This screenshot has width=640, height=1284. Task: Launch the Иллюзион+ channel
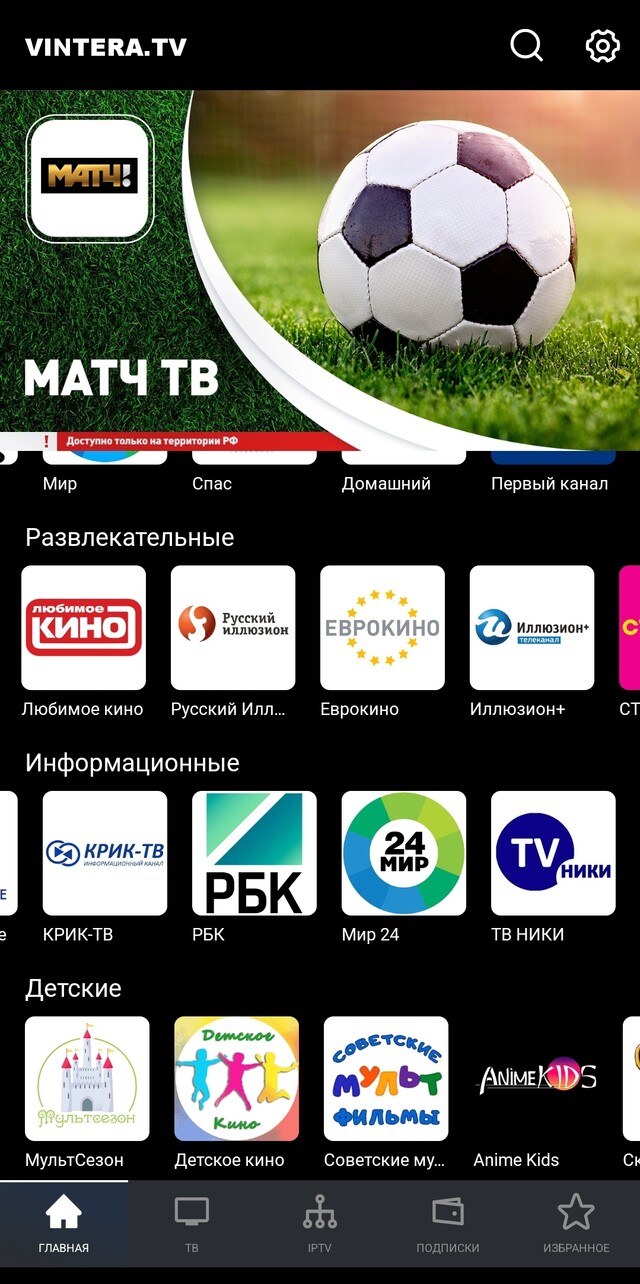coord(532,628)
